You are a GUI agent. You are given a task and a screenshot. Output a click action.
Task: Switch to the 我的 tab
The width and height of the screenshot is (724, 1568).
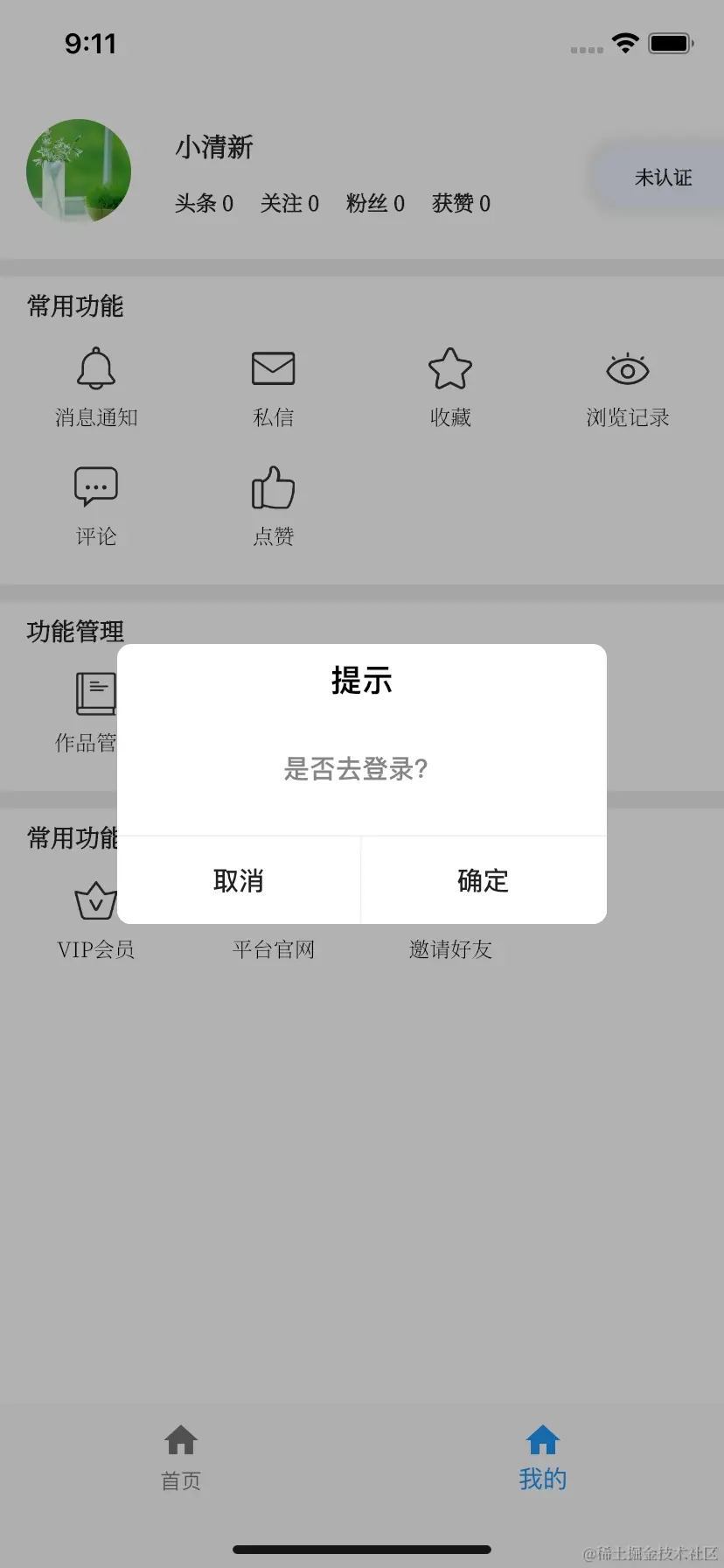[542, 1457]
